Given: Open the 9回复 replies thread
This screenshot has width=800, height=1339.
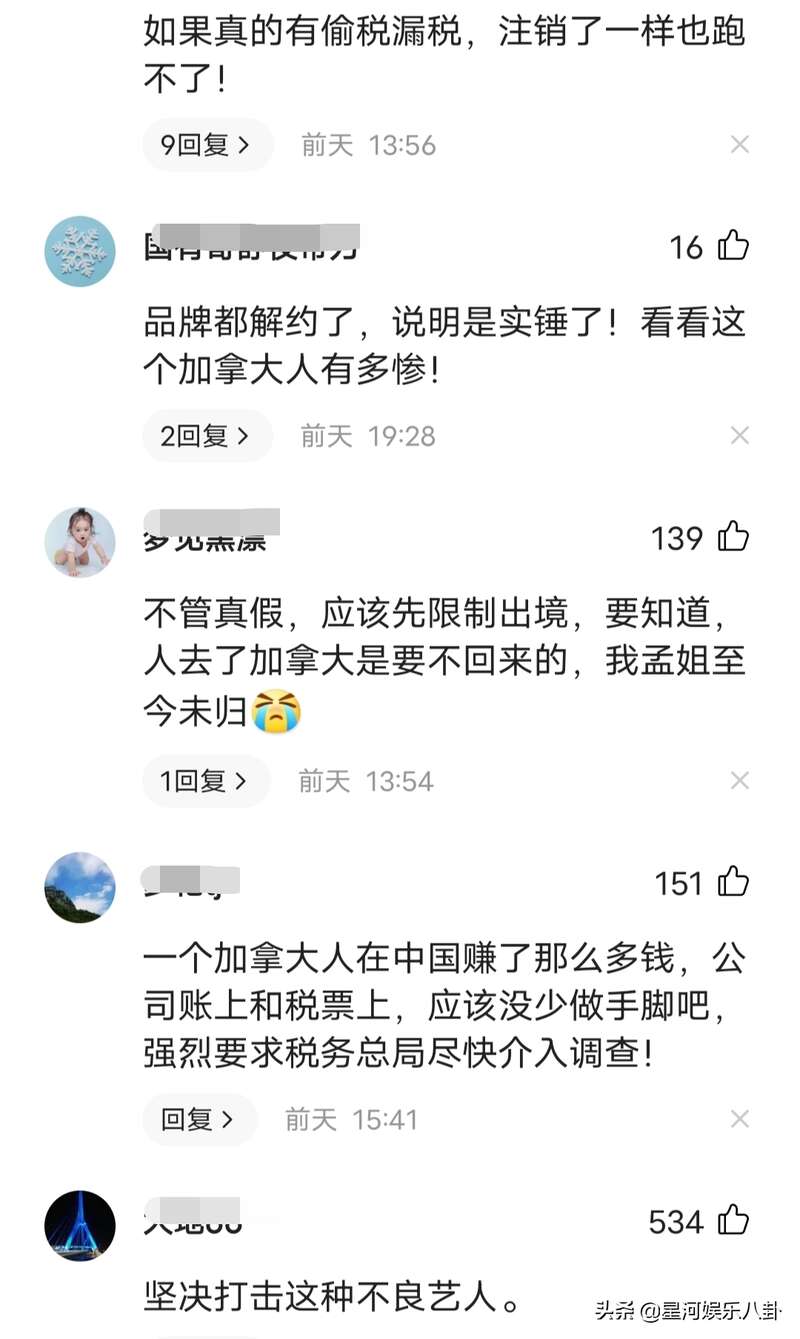Looking at the screenshot, I should [x=207, y=146].
